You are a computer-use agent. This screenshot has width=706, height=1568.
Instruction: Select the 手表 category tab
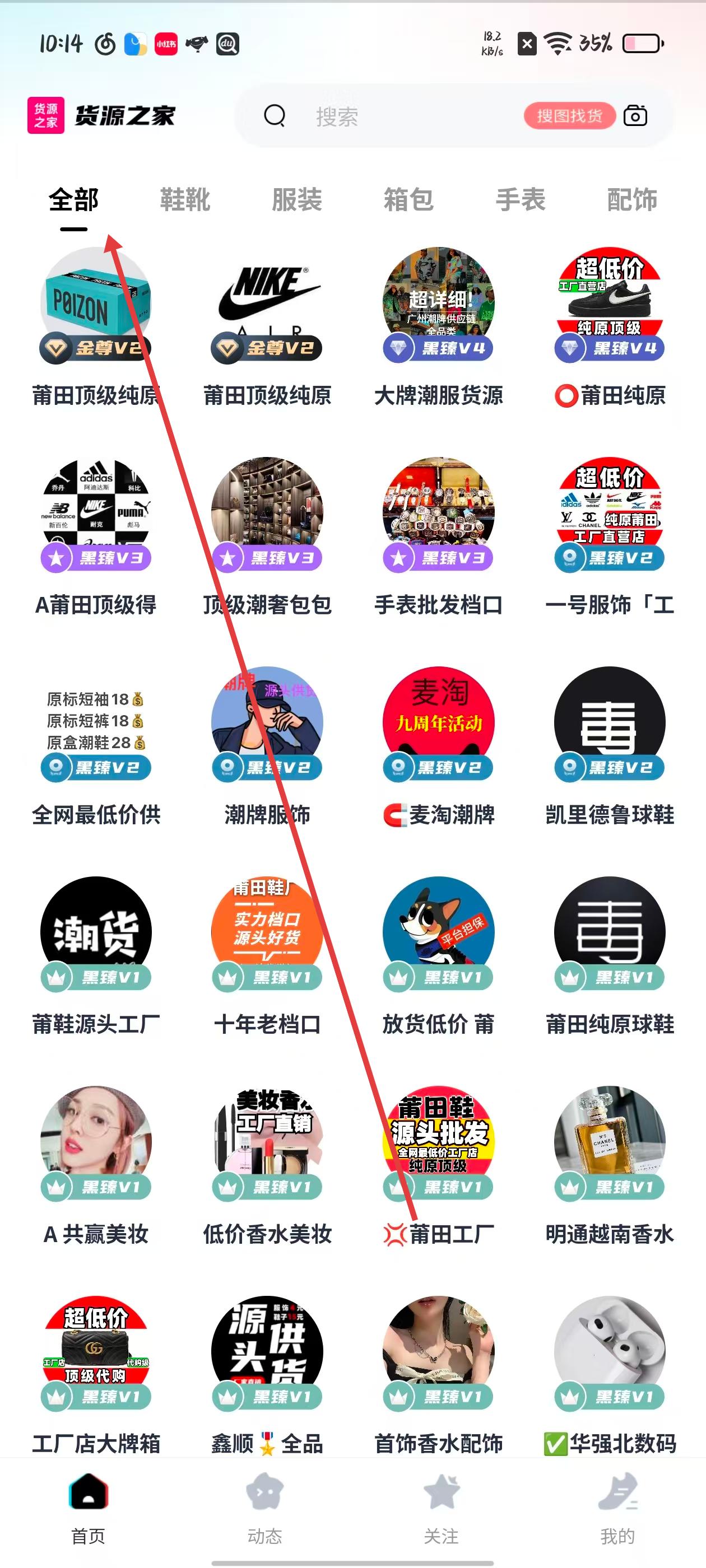(520, 200)
